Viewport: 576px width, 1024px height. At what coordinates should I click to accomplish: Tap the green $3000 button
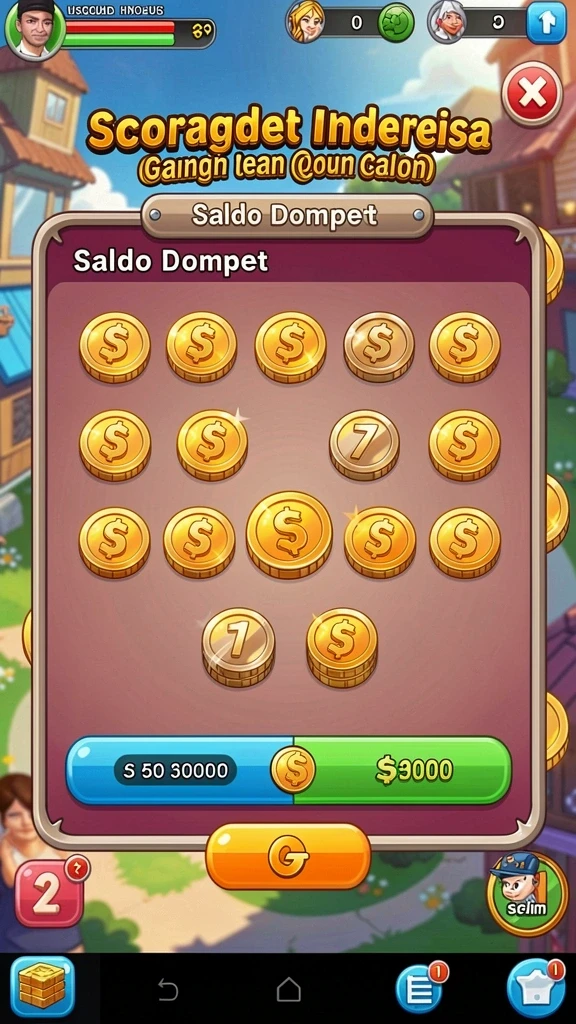403,771
